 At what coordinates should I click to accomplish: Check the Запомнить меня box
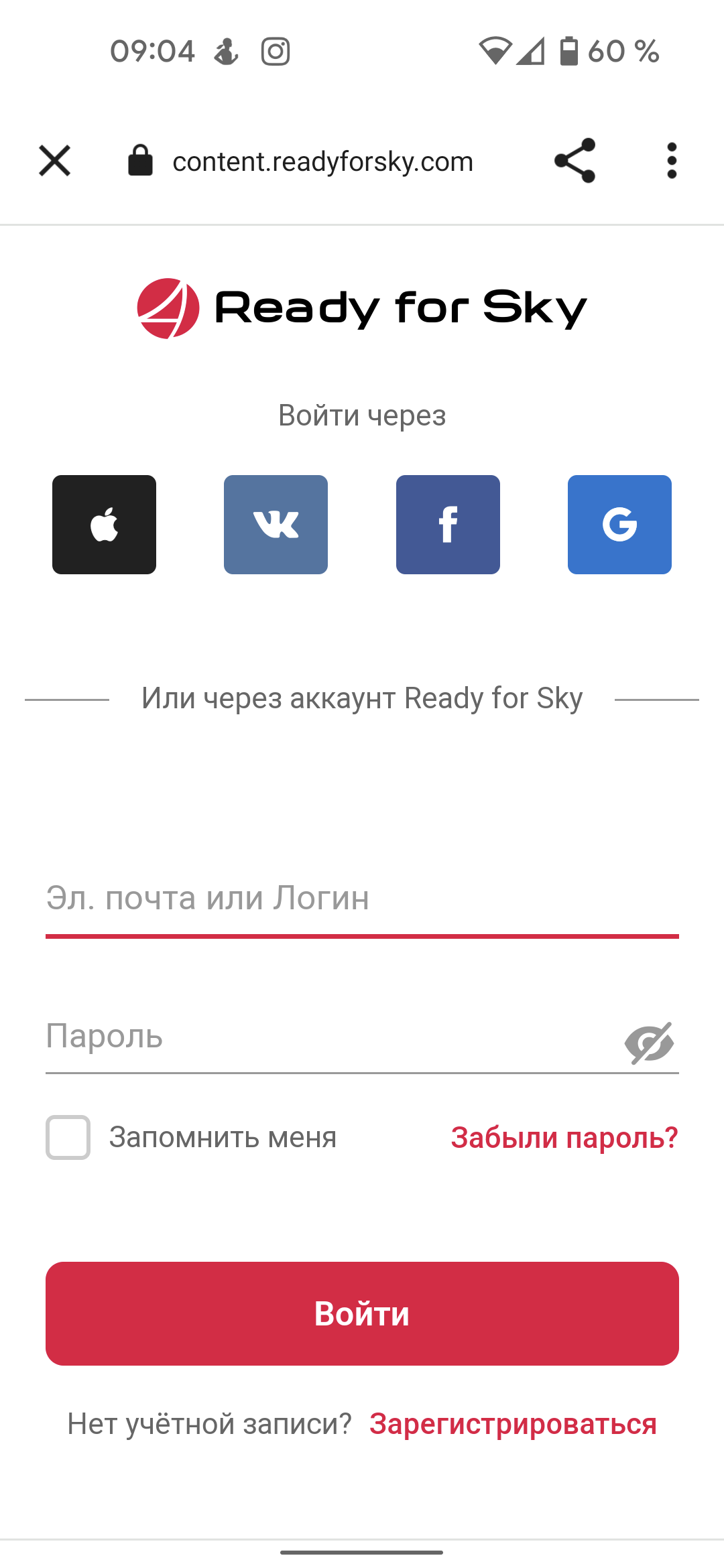[x=68, y=1137]
